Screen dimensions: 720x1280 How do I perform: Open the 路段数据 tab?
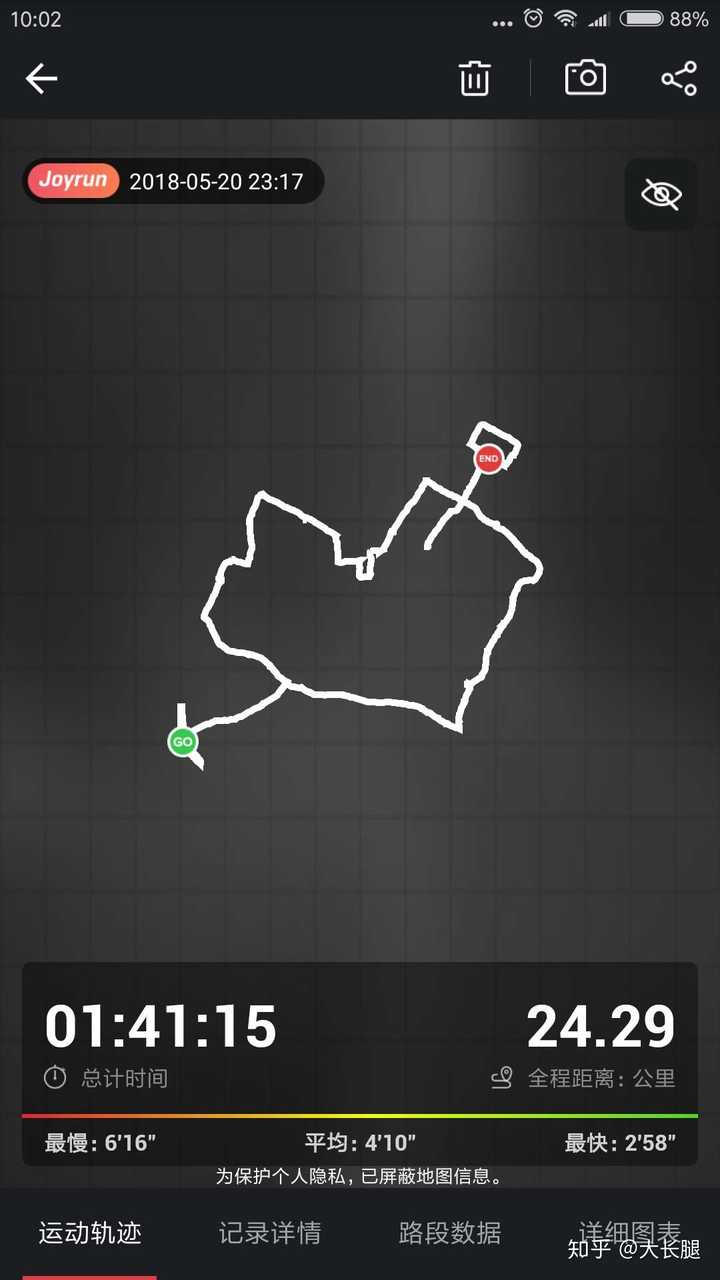tap(450, 1233)
